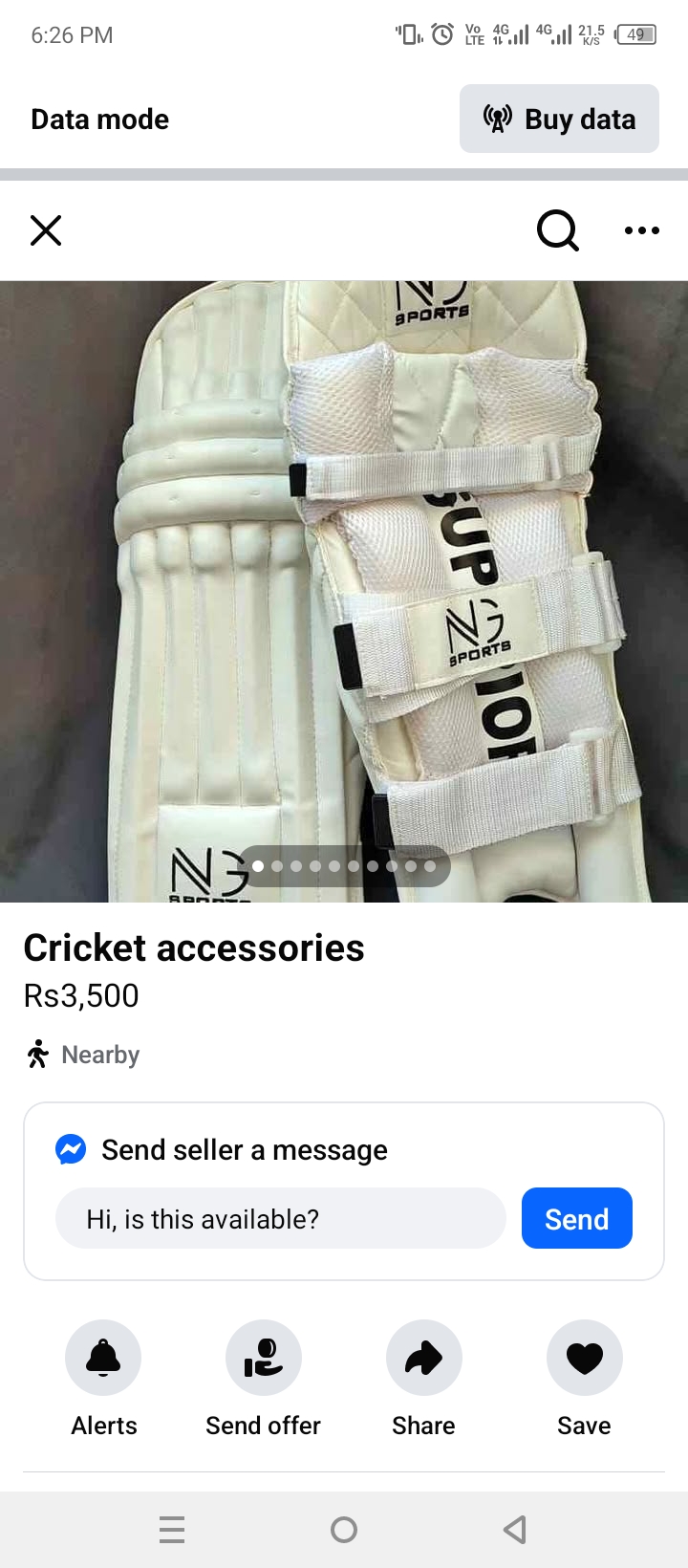Edit the 'Hi, is this available?' message field
Screen dimensions: 688x1568
coord(281,1218)
